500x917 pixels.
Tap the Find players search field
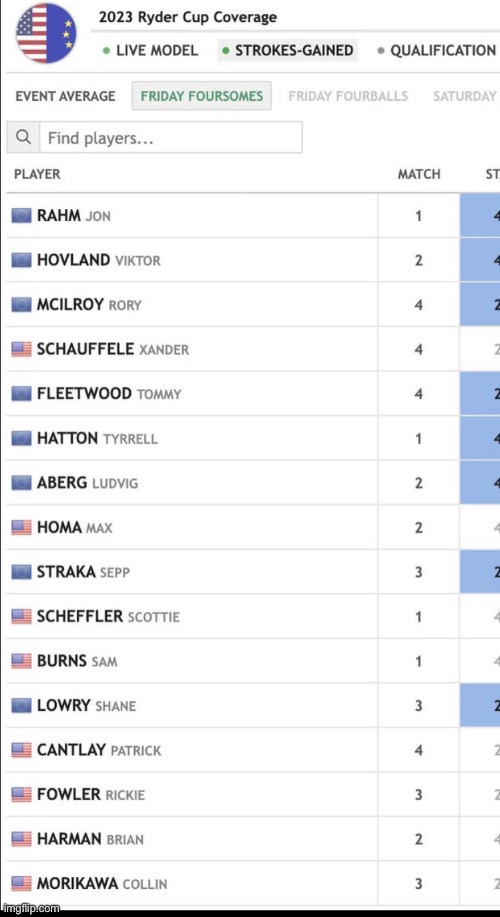[171, 138]
